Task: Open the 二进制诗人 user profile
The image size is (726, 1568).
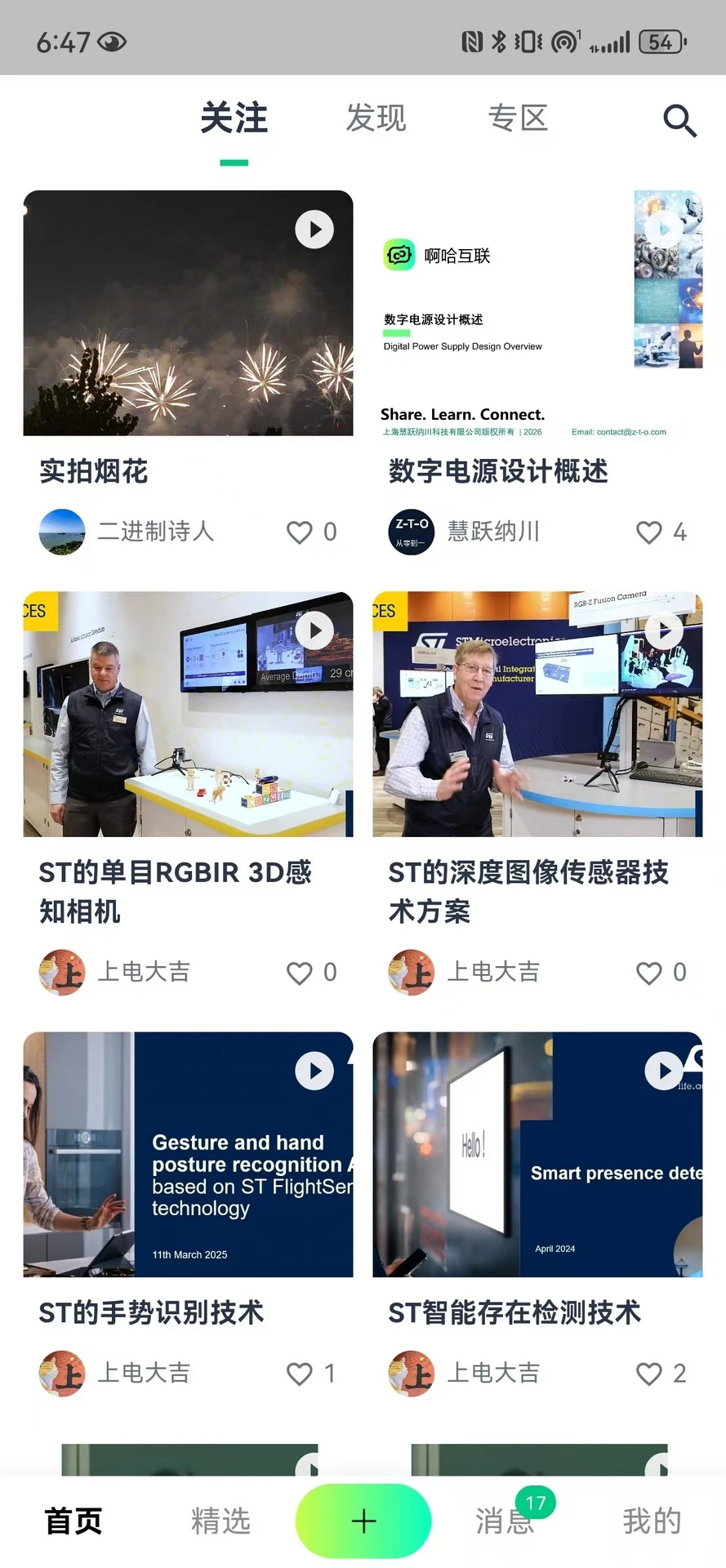Action: 61,532
